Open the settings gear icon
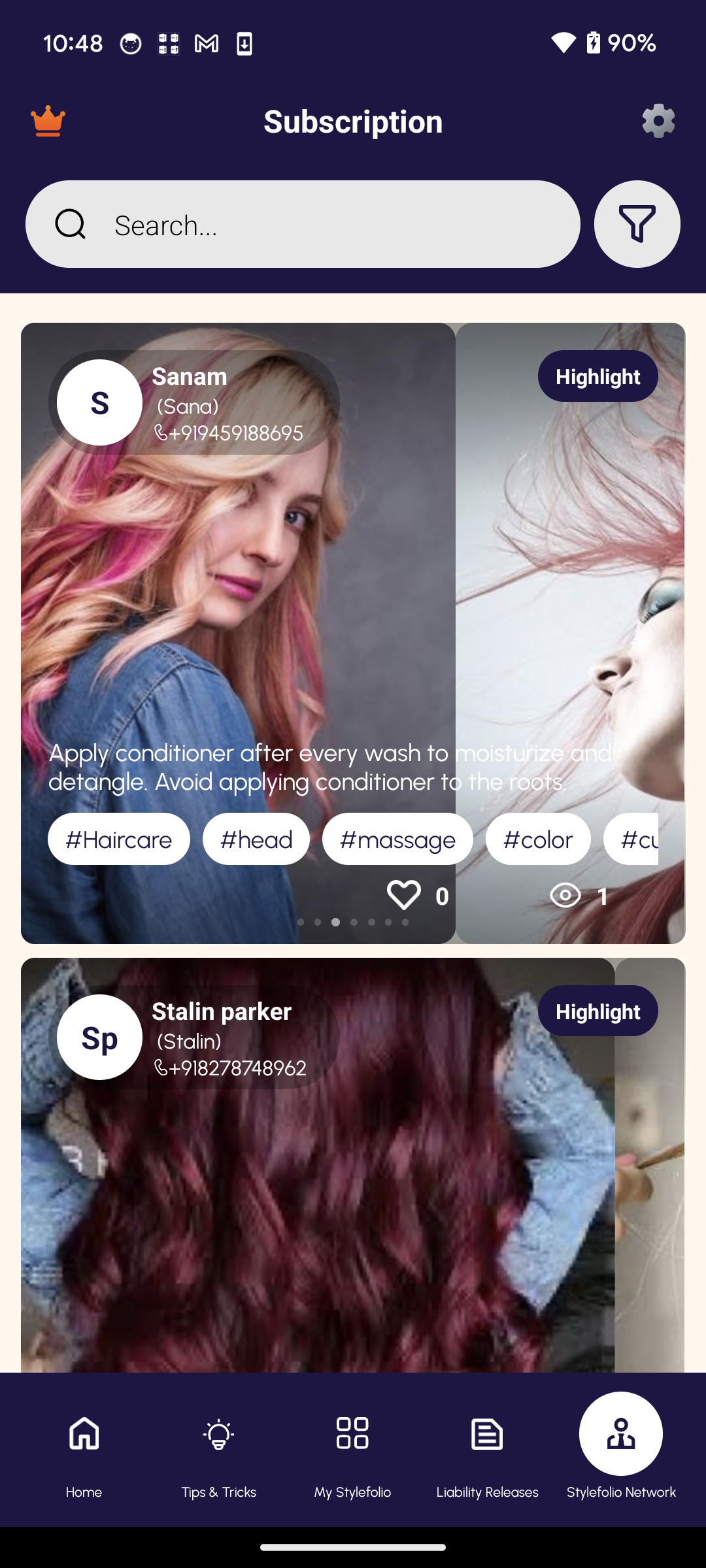Viewport: 706px width, 1568px height. coord(658,120)
